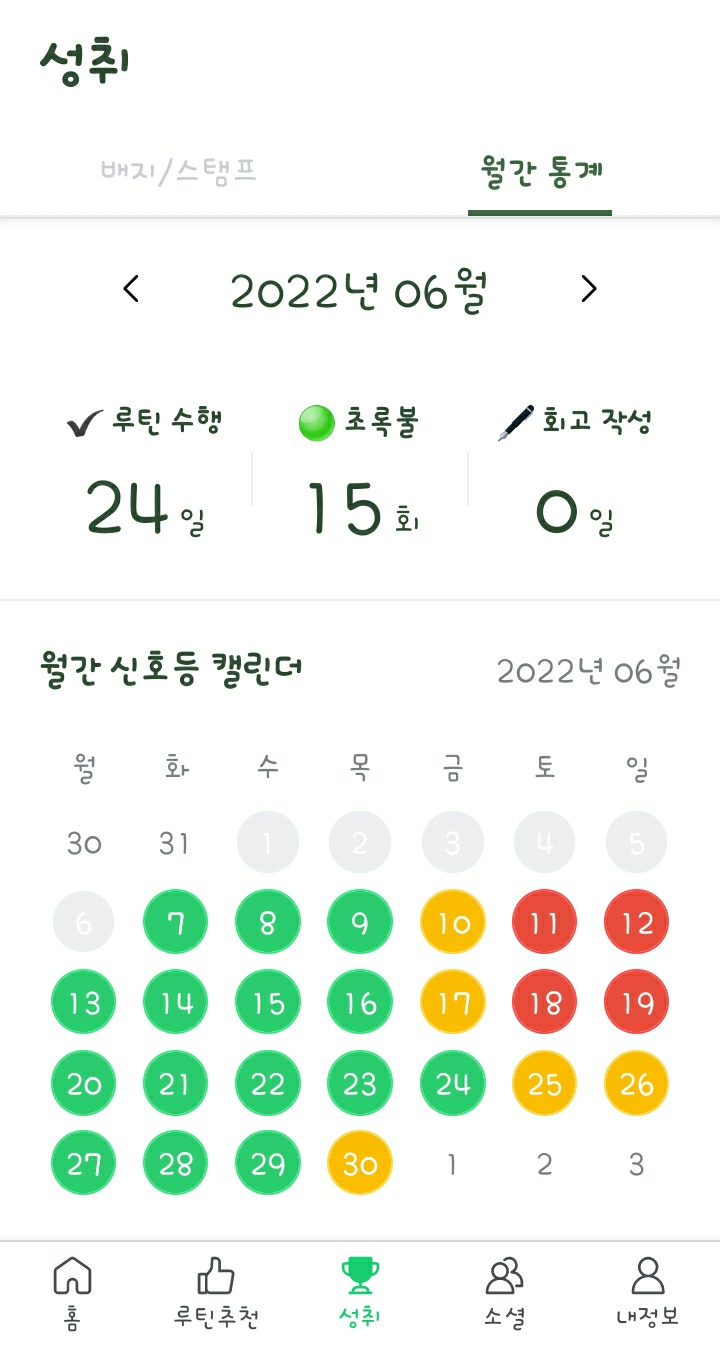The width and height of the screenshot is (720, 1345).
Task: Select June 24 on the calendar
Action: (x=453, y=1083)
